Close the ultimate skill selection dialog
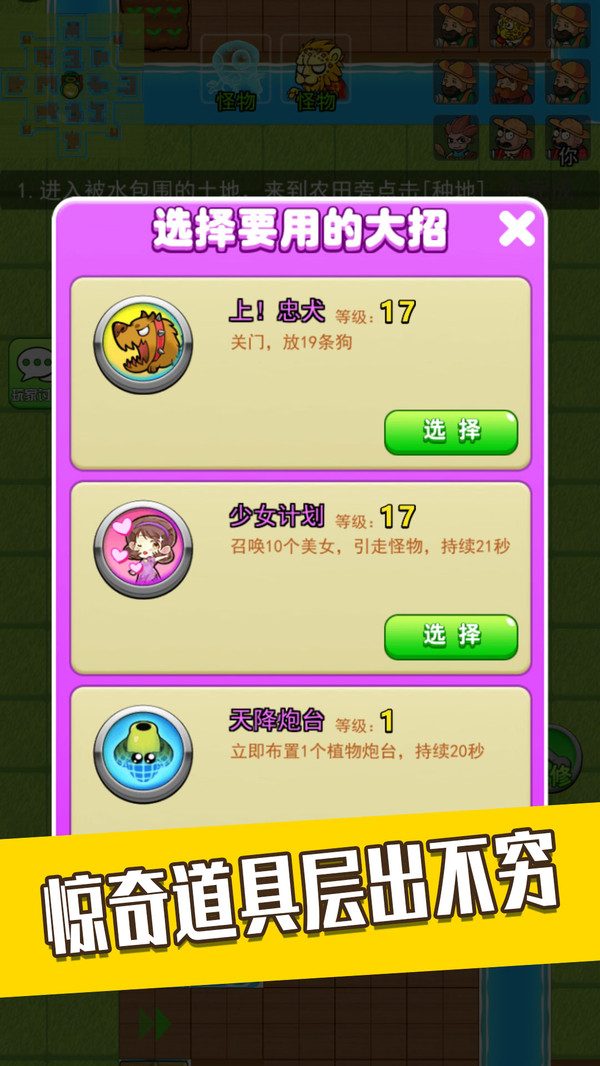Image resolution: width=600 pixels, height=1066 pixels. click(517, 230)
